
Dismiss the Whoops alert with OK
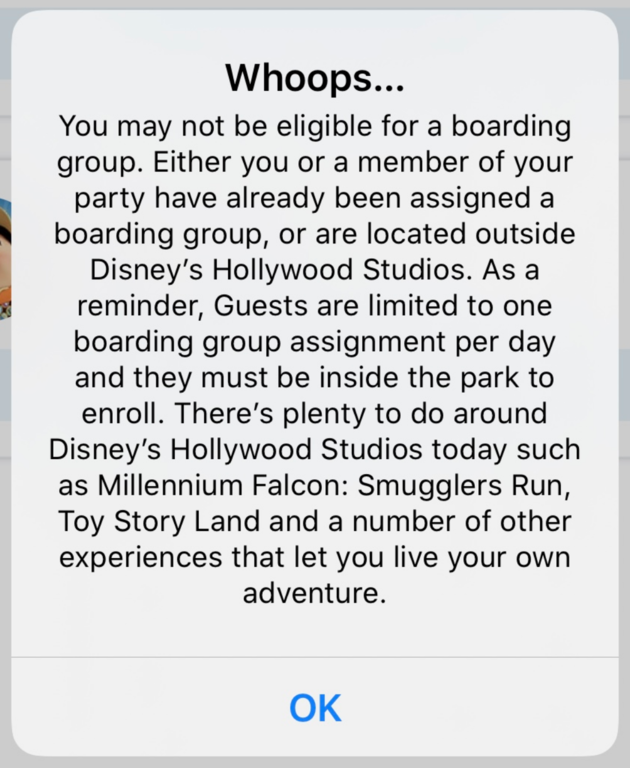point(315,707)
